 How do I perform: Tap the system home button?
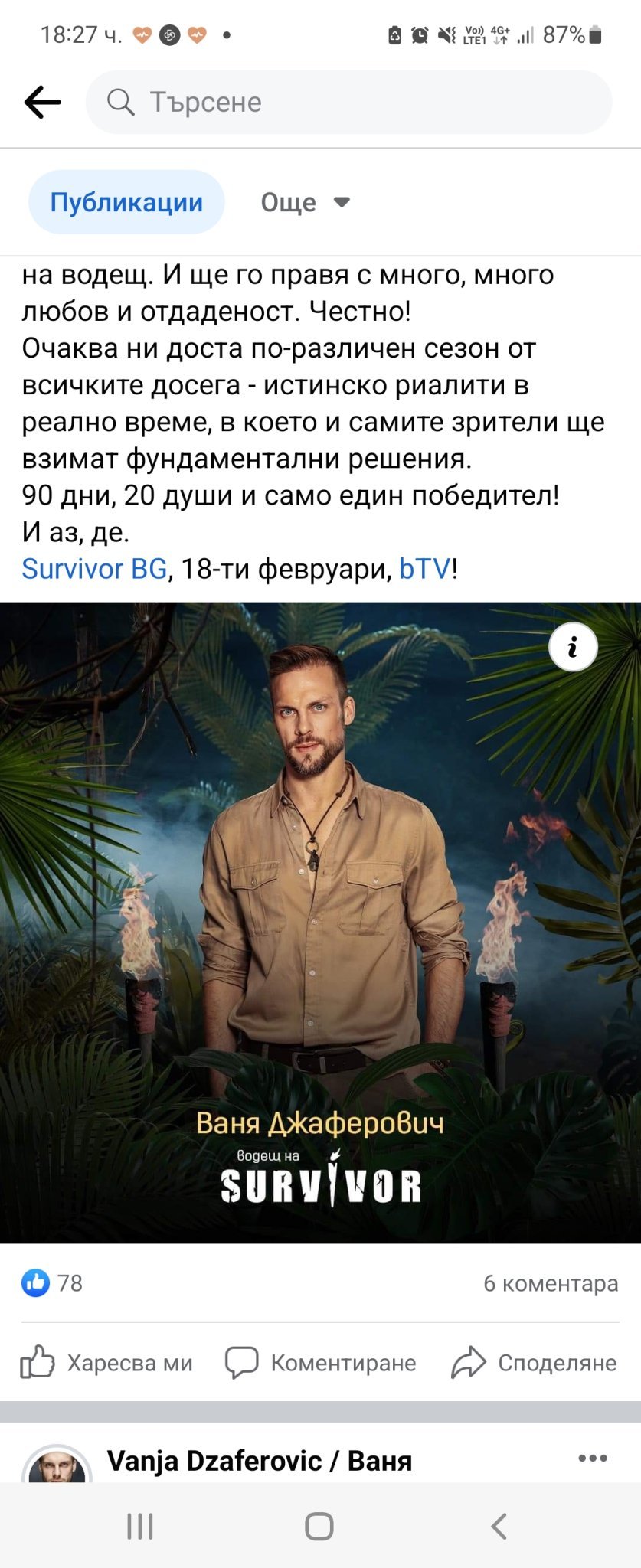319,1526
